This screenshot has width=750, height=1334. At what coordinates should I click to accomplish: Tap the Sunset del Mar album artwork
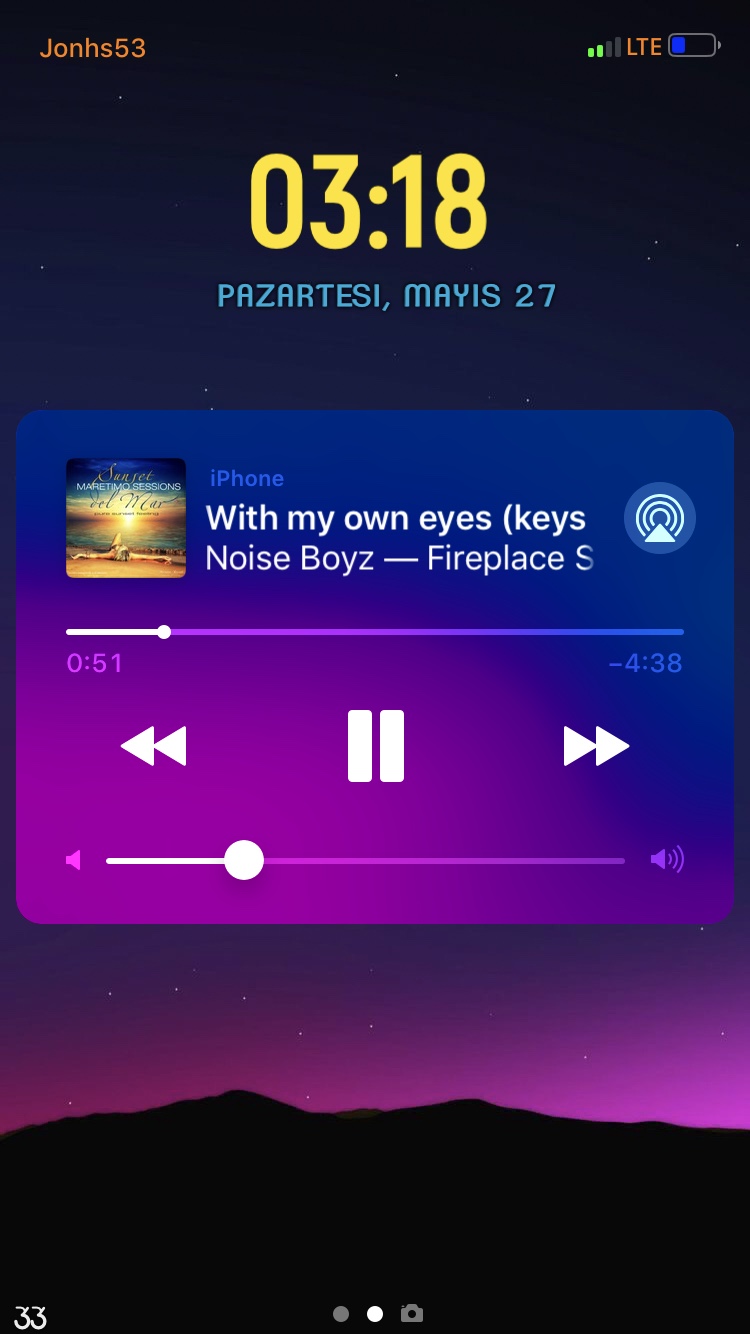126,518
